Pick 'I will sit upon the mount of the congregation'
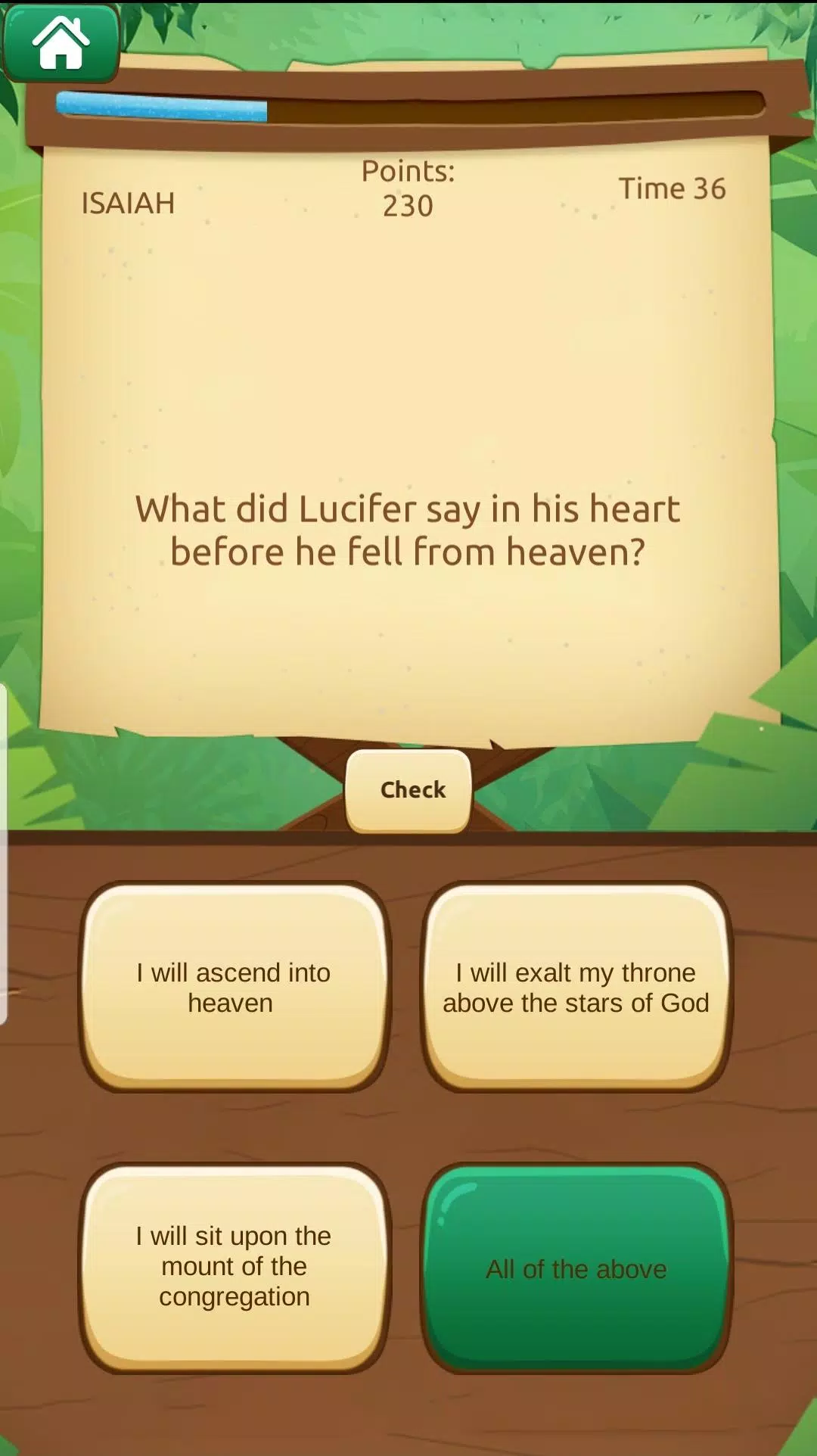817x1456 pixels. 234,1267
